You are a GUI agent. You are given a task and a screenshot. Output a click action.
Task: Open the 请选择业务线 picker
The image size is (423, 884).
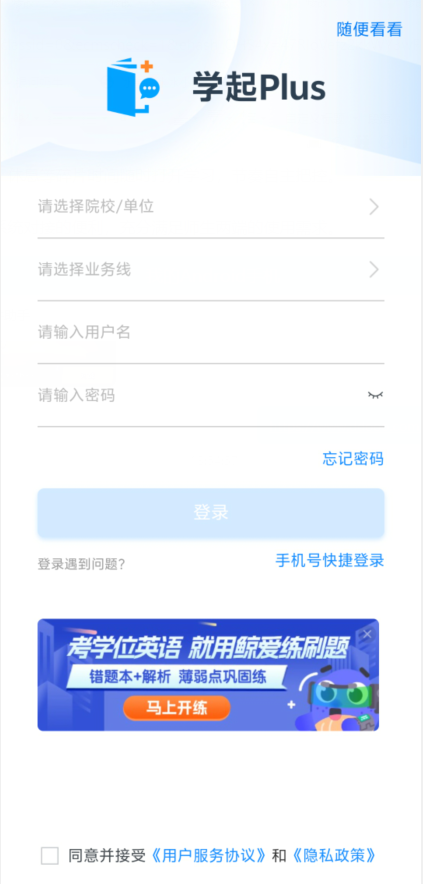(211, 269)
